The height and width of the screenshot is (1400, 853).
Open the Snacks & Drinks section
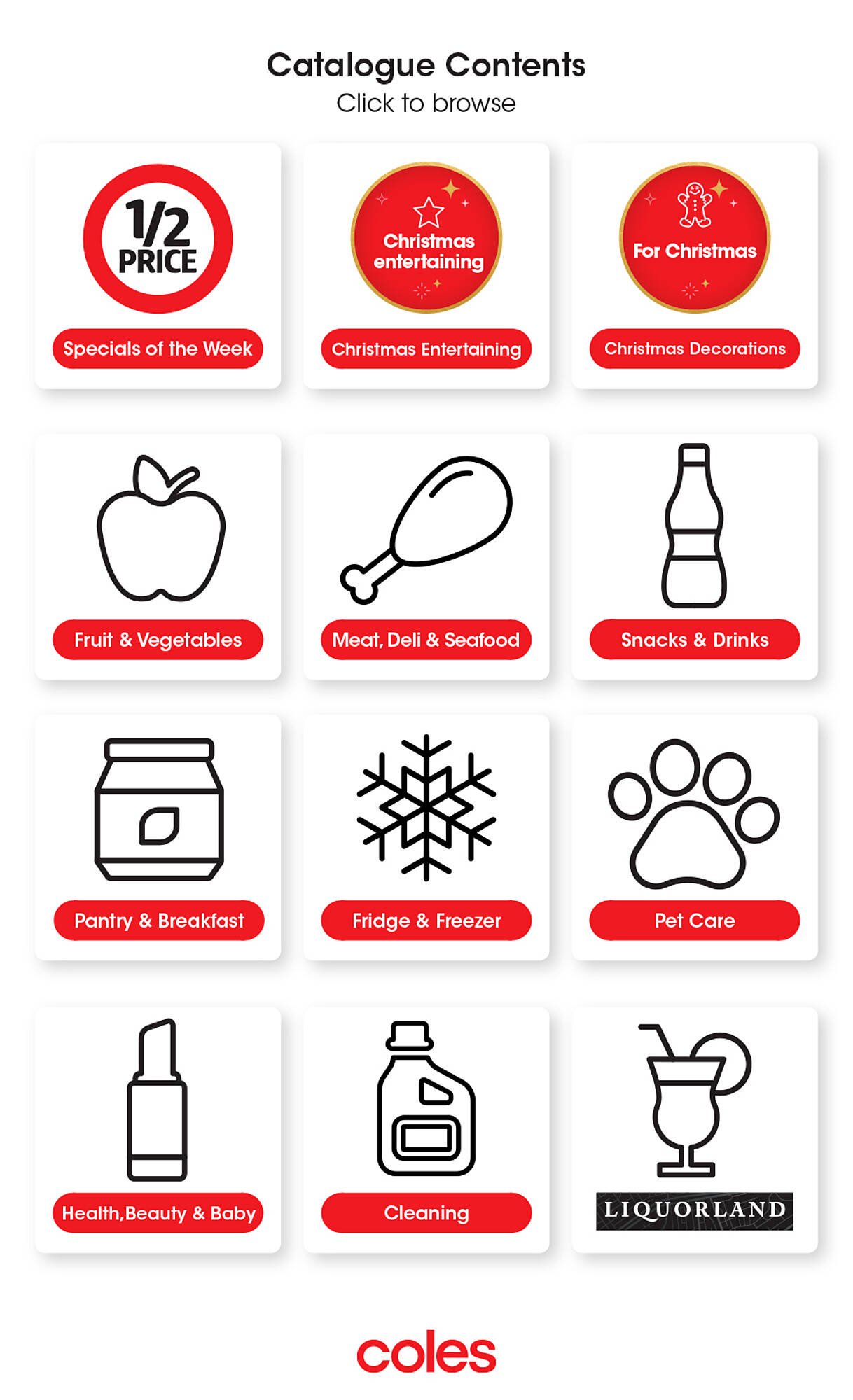[695, 638]
